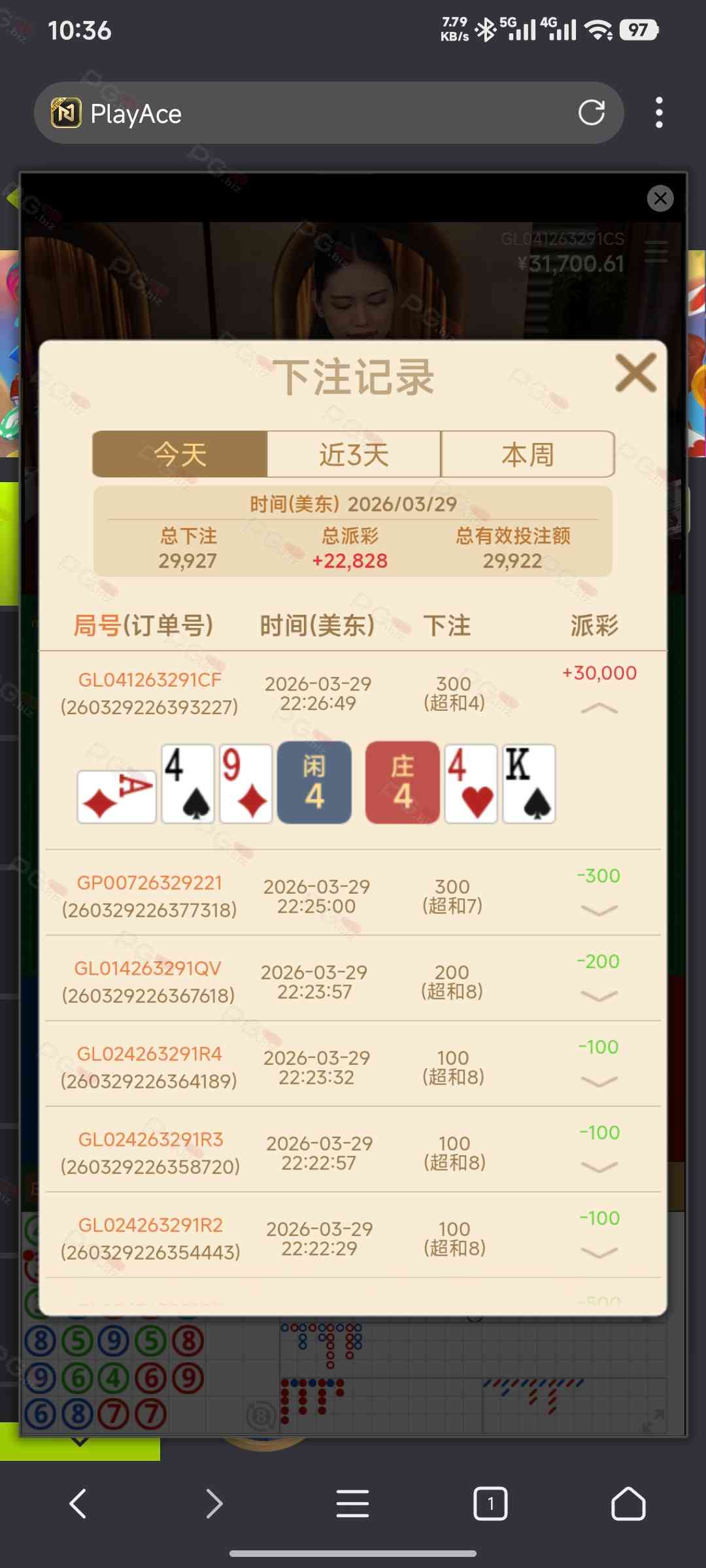Select the 今天 tab
706x1568 pixels.
pyautogui.click(x=180, y=454)
